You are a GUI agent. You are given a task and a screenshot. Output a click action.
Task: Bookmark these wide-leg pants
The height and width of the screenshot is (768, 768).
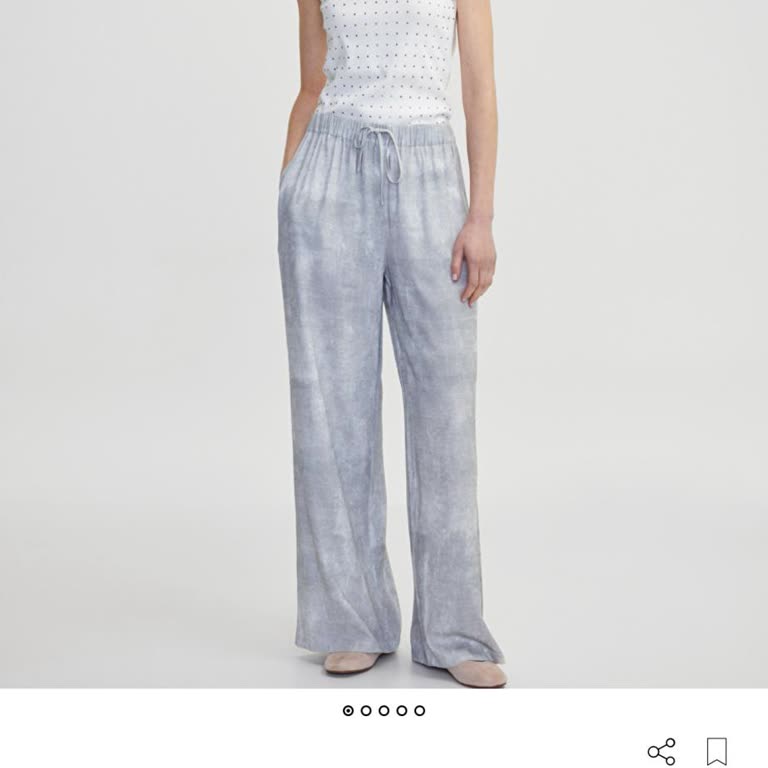point(716,751)
